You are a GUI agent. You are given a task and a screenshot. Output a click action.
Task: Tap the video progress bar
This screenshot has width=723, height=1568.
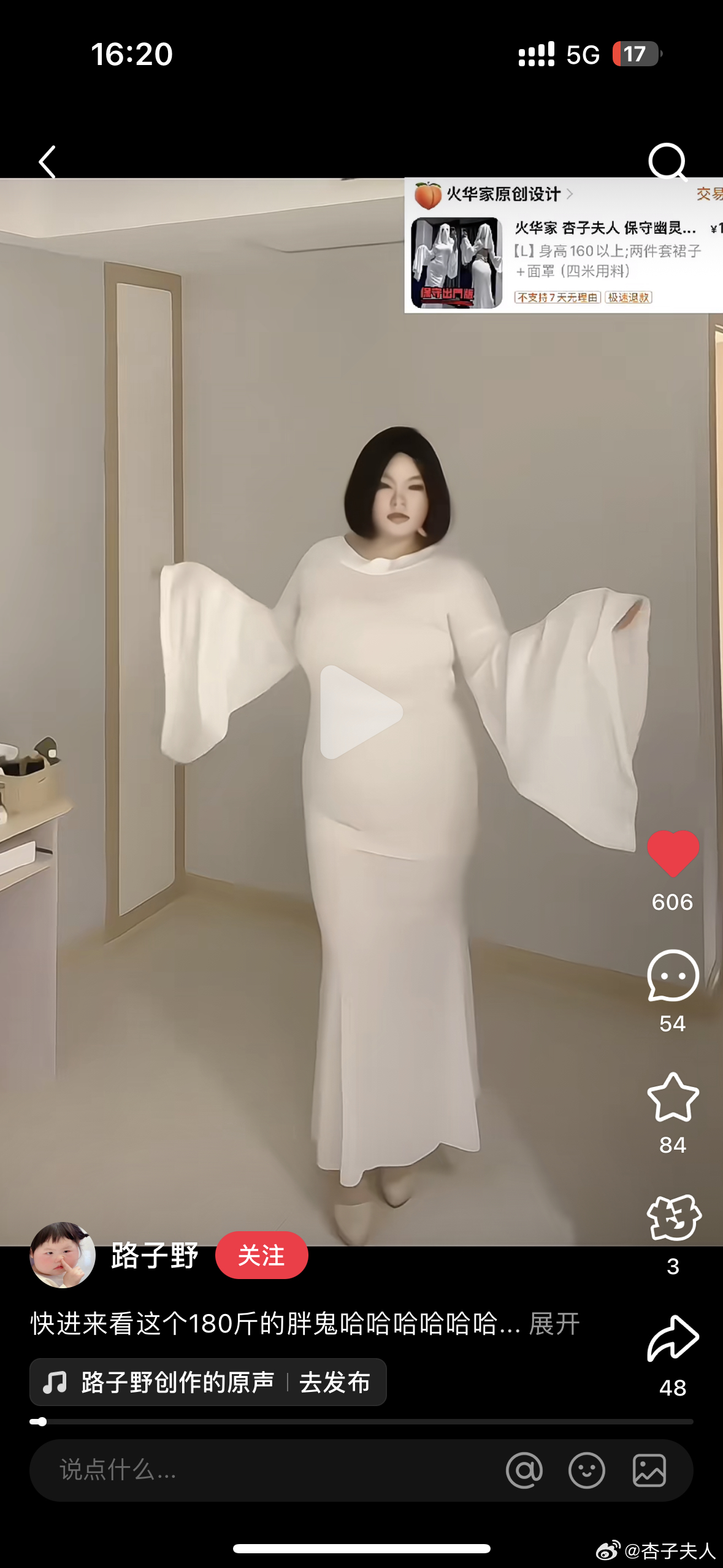point(361,1421)
